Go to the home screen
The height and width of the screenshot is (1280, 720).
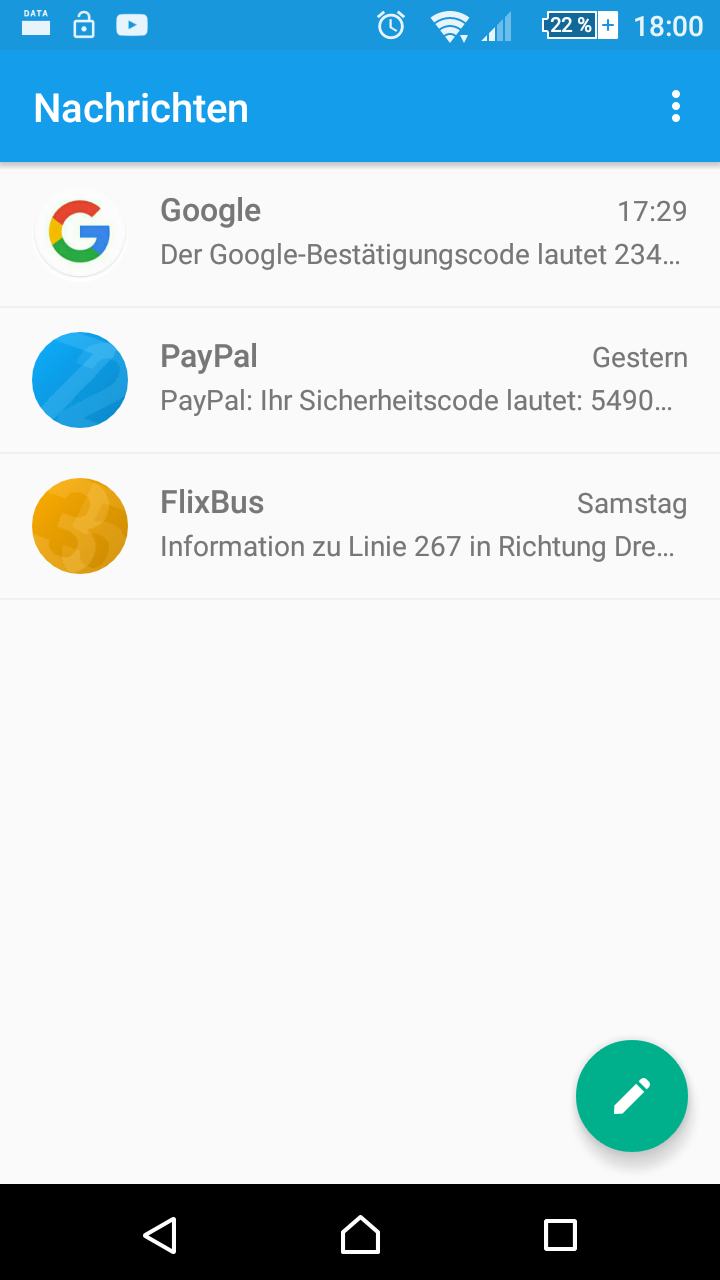coord(360,1235)
